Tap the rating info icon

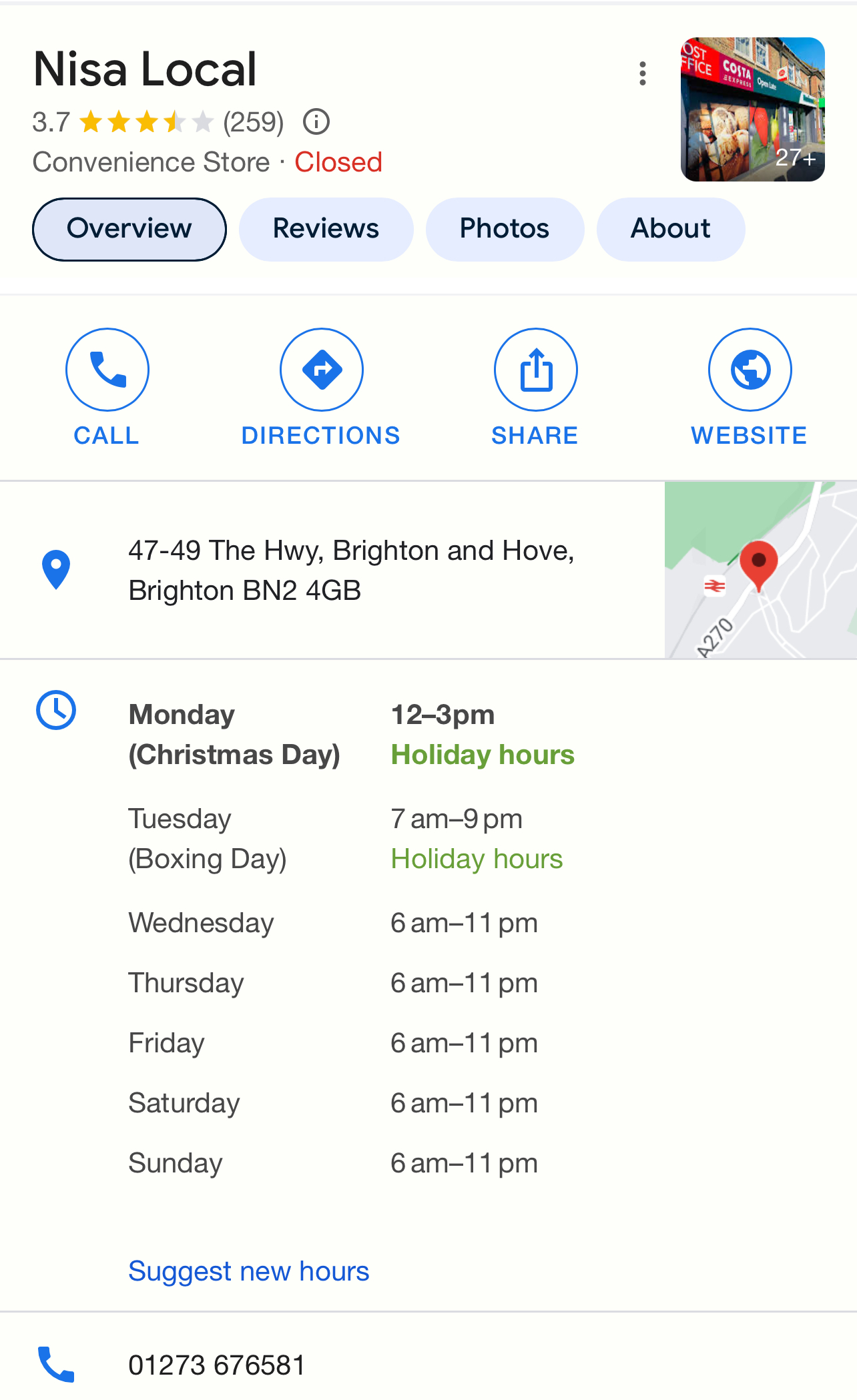pos(316,122)
